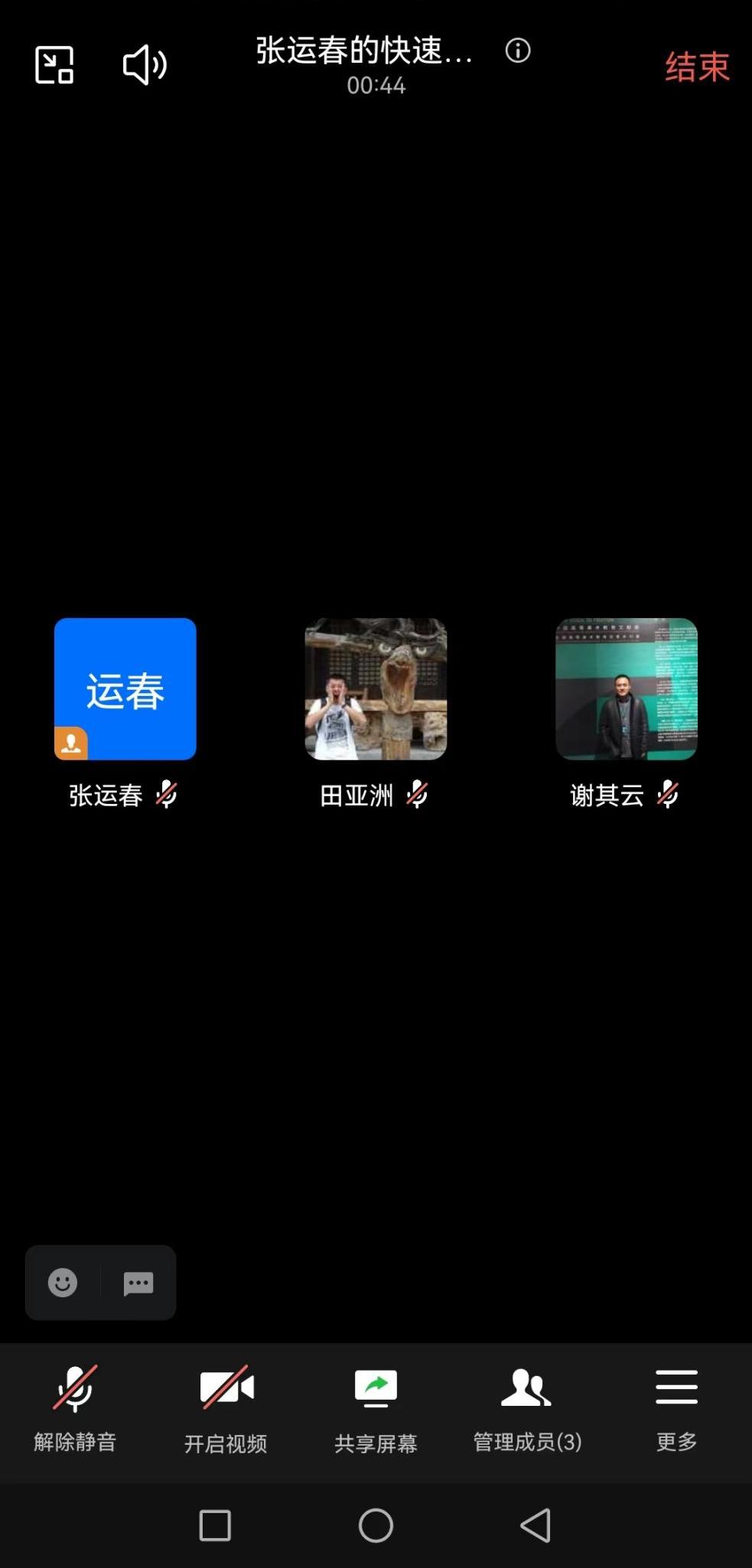
Task: Minimize the meeting to a floating window
Action: 54,65
